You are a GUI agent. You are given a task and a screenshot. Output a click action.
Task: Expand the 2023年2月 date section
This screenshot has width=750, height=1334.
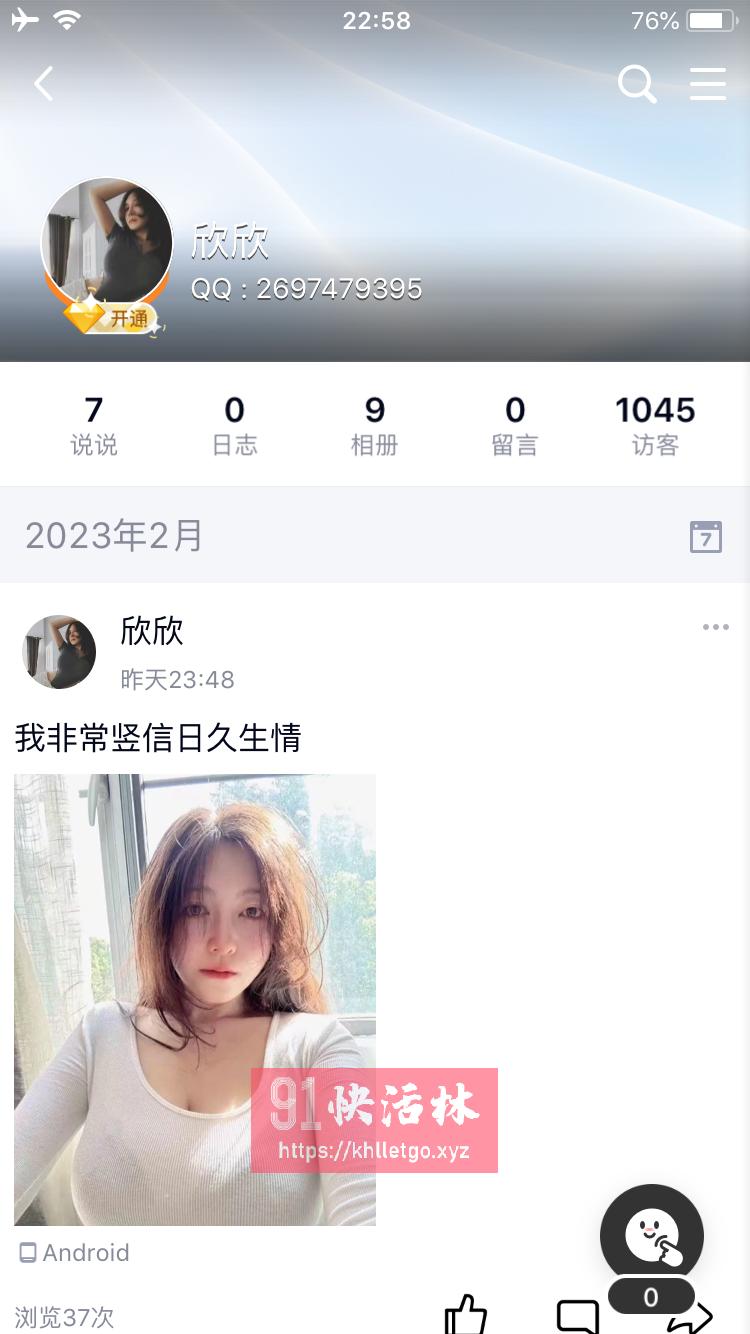point(113,536)
